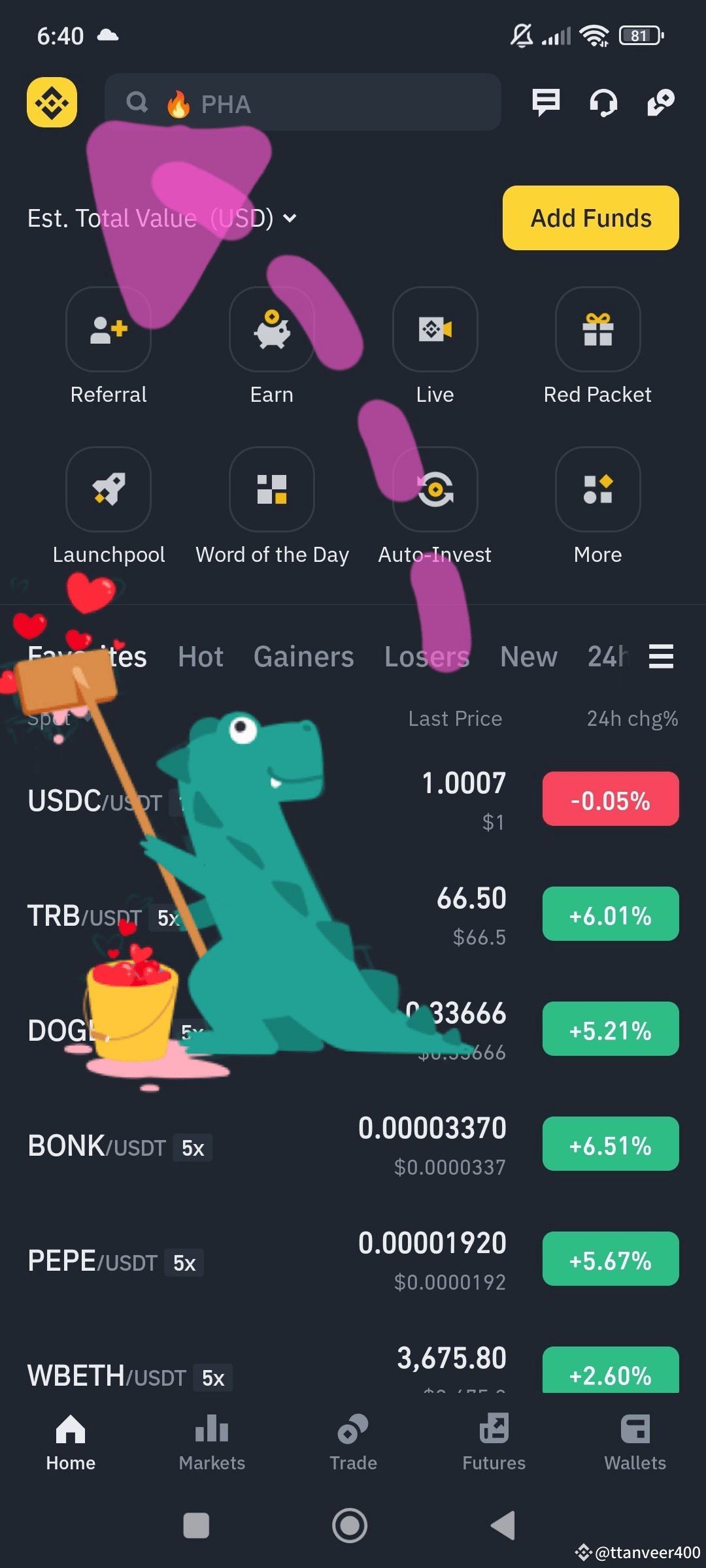Open Red Packet
This screenshot has height=1568, width=706.
pos(597,330)
